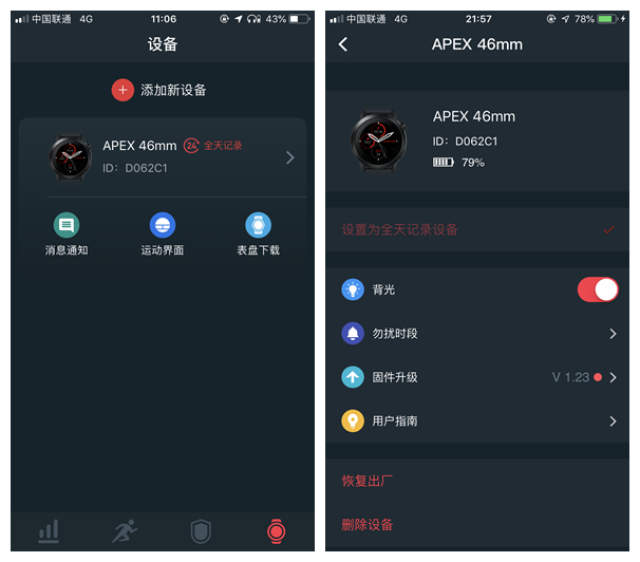This screenshot has width=640, height=562.
Task: Select 设置为全天记录设备 all-day record option
Action: click(477, 229)
